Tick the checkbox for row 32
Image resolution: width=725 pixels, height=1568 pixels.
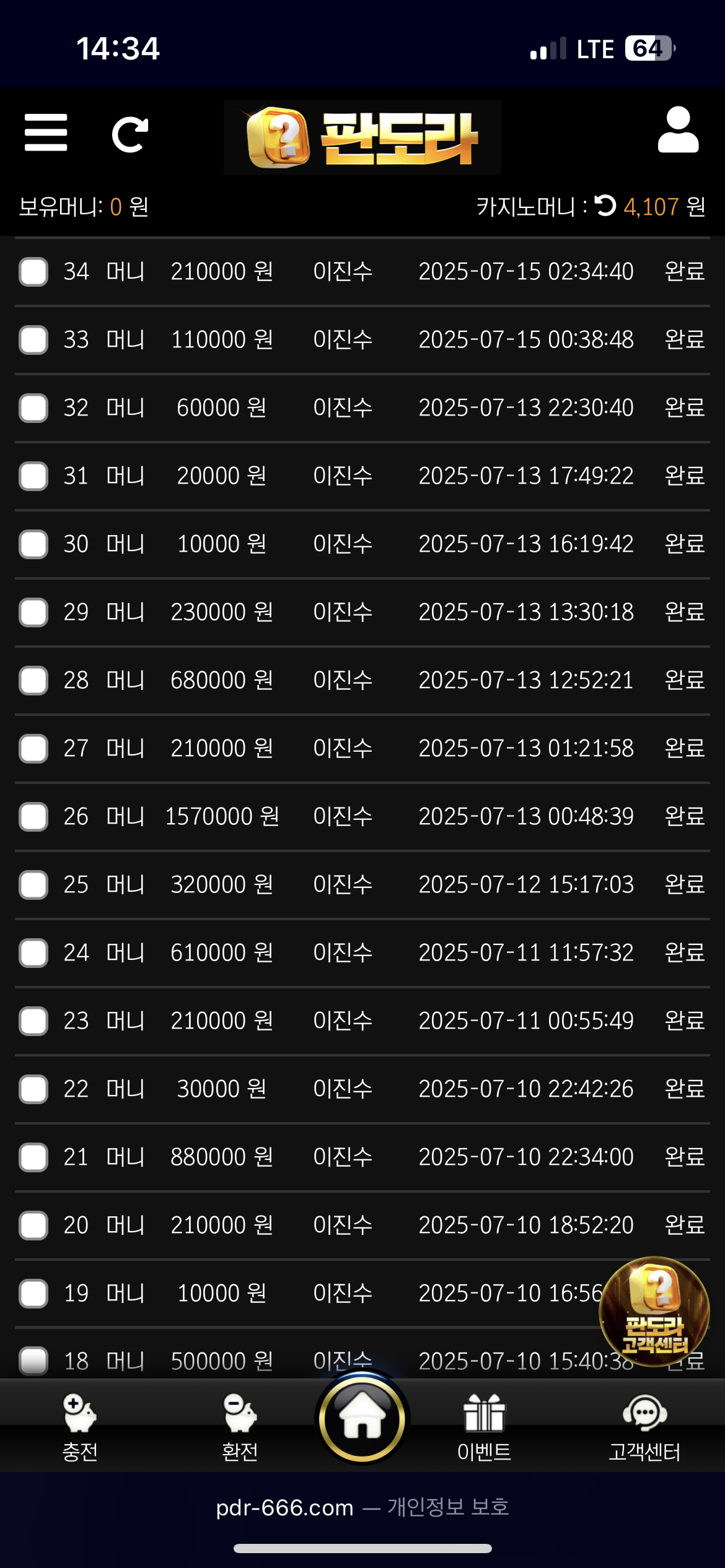[x=33, y=408]
